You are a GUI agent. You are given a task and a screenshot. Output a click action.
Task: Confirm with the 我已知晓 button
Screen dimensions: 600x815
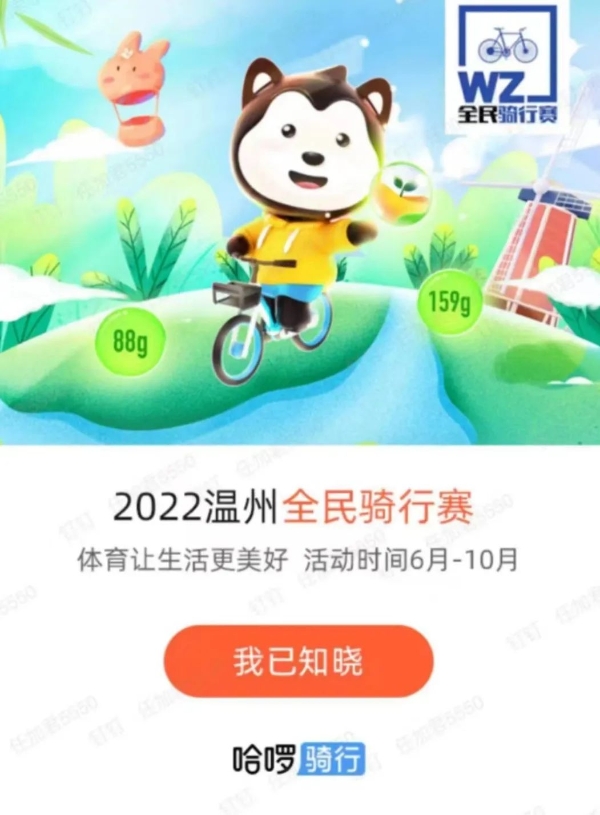[298, 662]
